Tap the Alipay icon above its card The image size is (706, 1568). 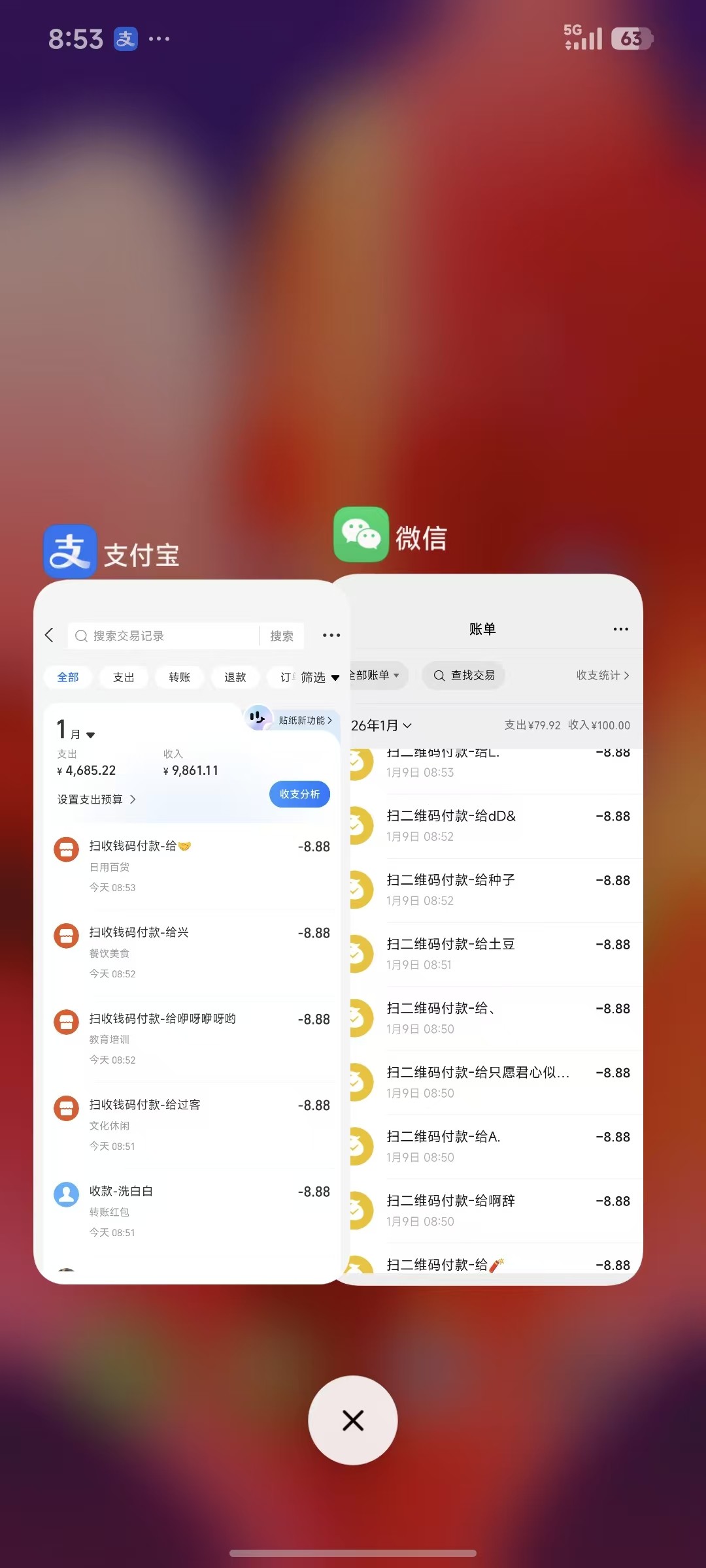point(70,552)
